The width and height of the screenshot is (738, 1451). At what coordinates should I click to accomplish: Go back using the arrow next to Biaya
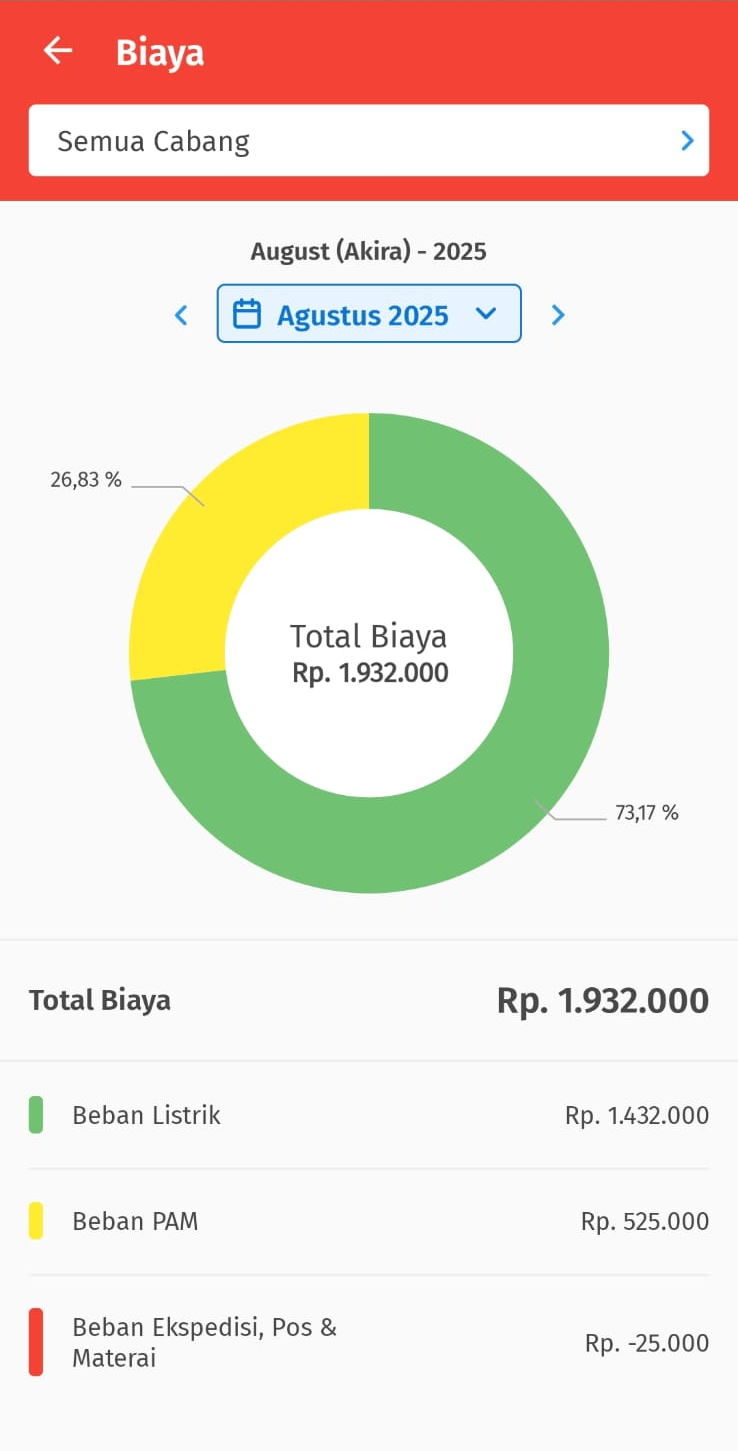click(58, 50)
